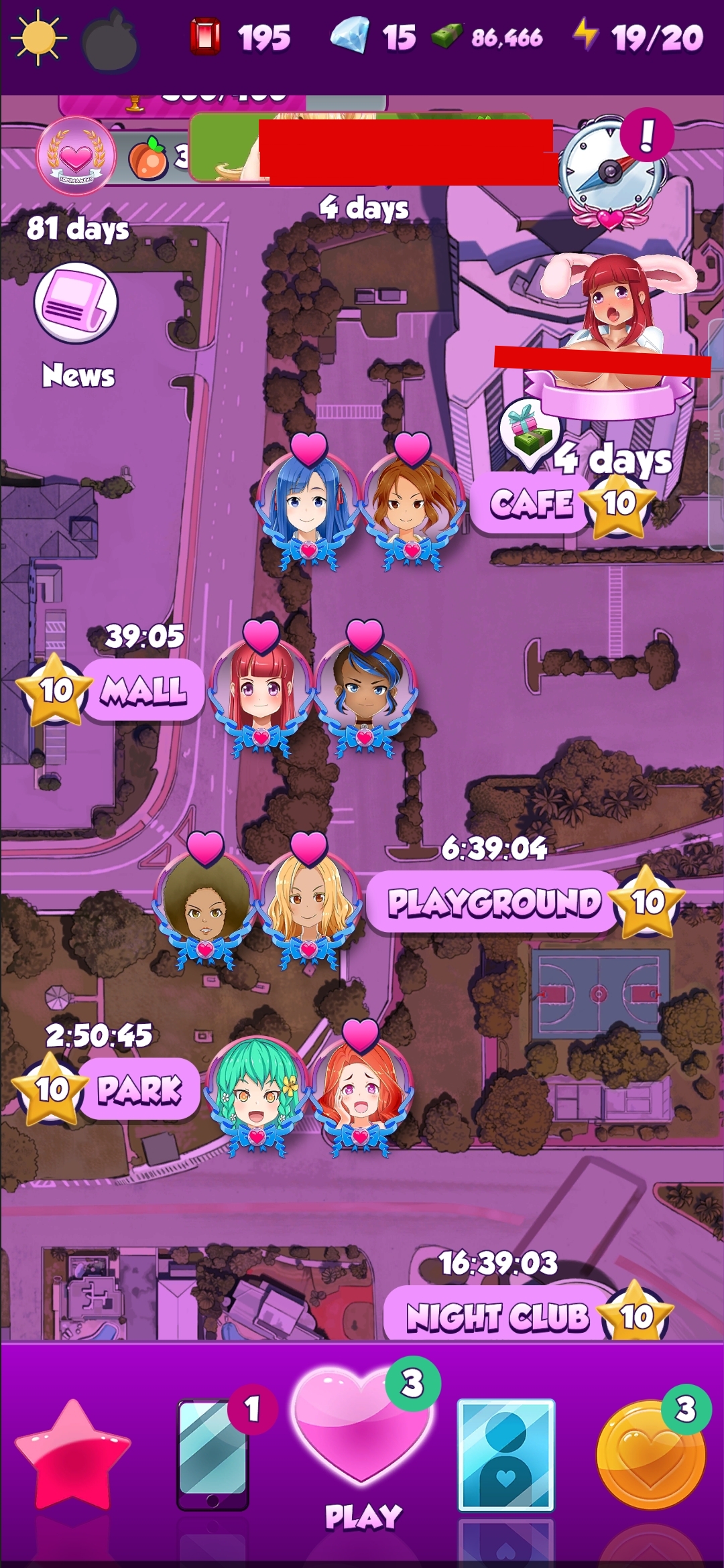This screenshot has width=724, height=1568.
Task: Open the News icon
Action: coord(76,303)
